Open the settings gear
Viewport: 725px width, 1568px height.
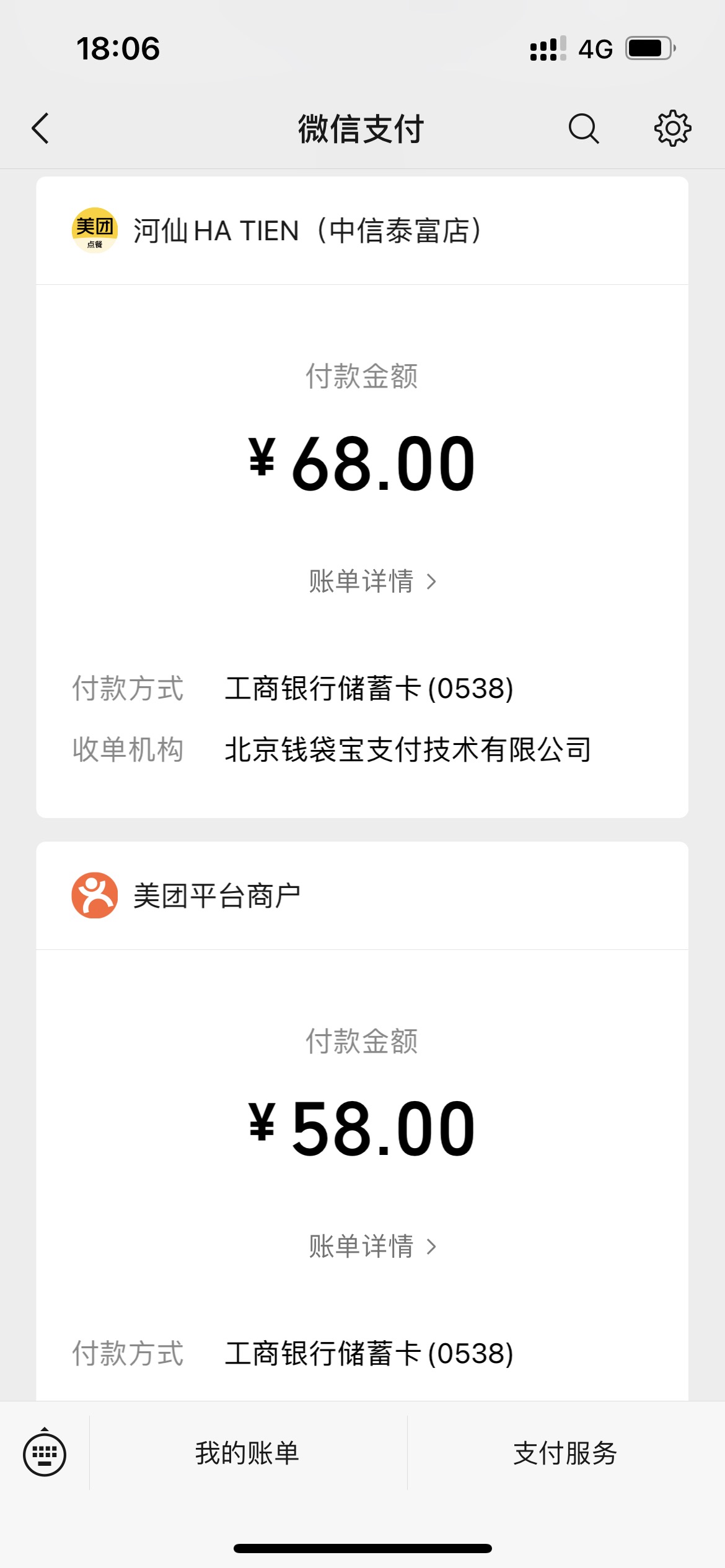click(x=673, y=129)
